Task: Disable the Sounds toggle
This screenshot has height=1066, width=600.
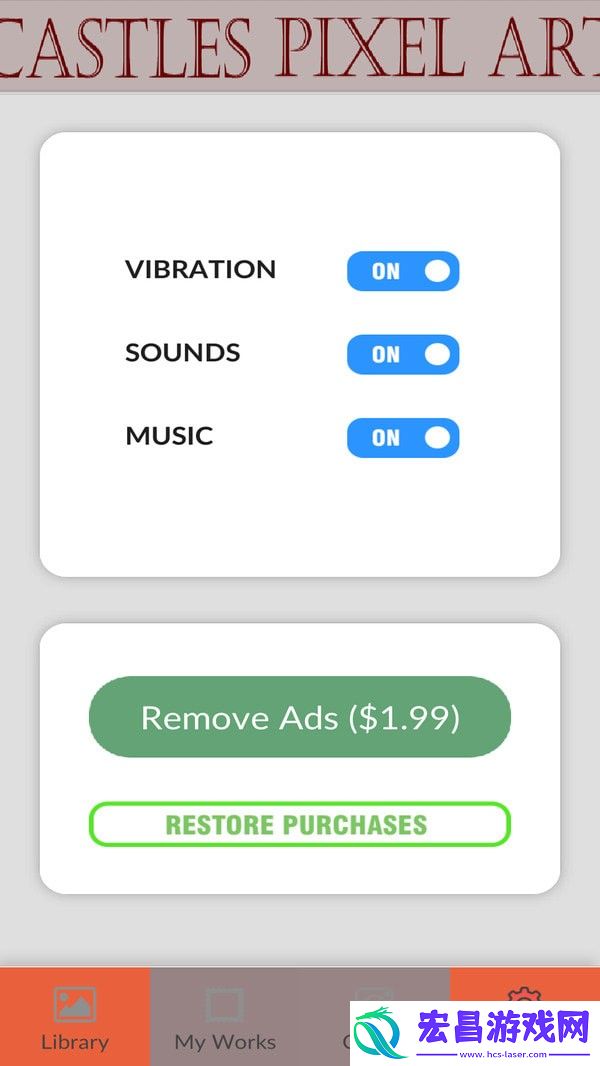Action: [x=403, y=354]
